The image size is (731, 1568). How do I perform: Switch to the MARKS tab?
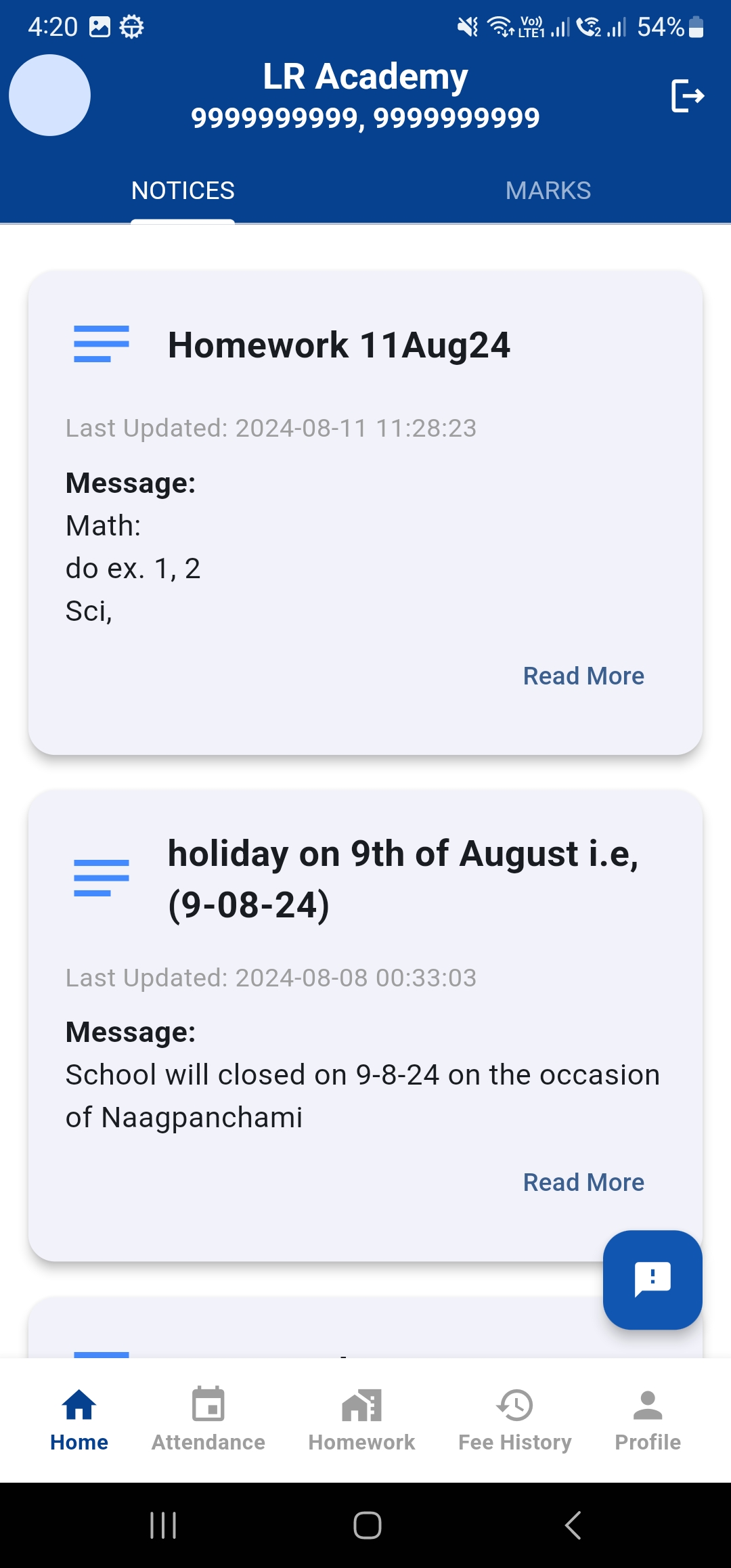(548, 191)
